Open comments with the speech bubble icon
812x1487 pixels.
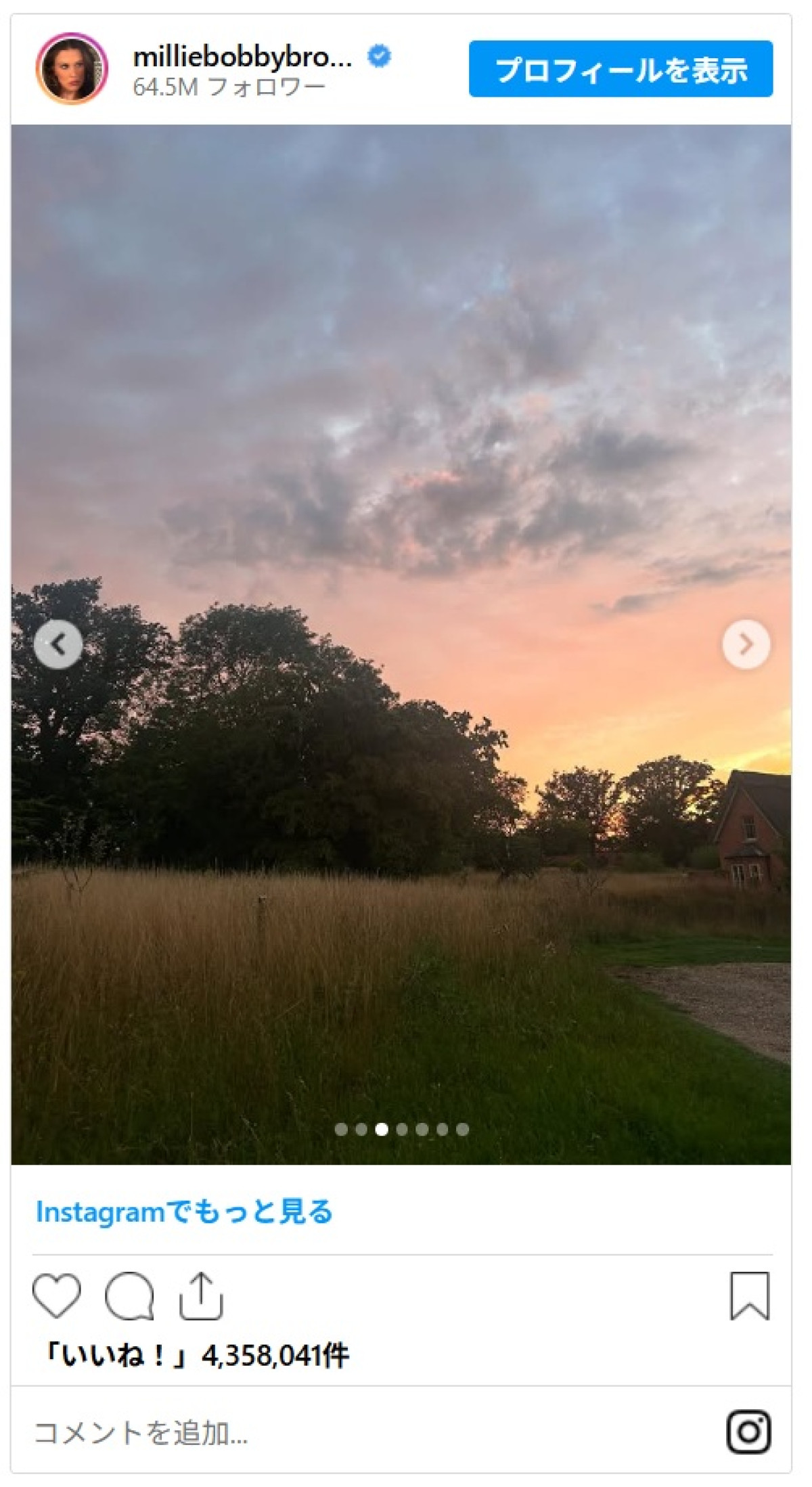129,1295
